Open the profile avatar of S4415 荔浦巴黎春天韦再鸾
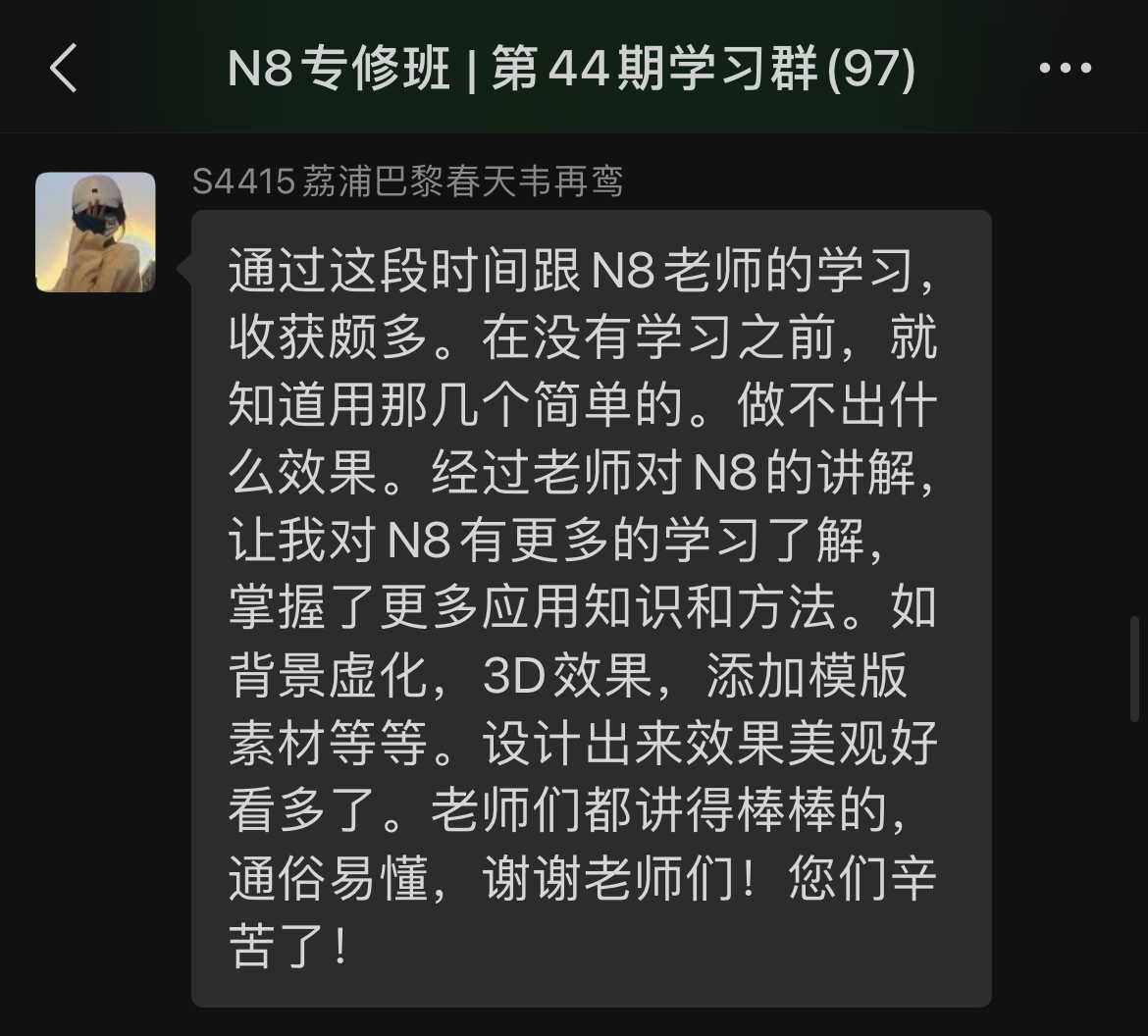 click(95, 233)
